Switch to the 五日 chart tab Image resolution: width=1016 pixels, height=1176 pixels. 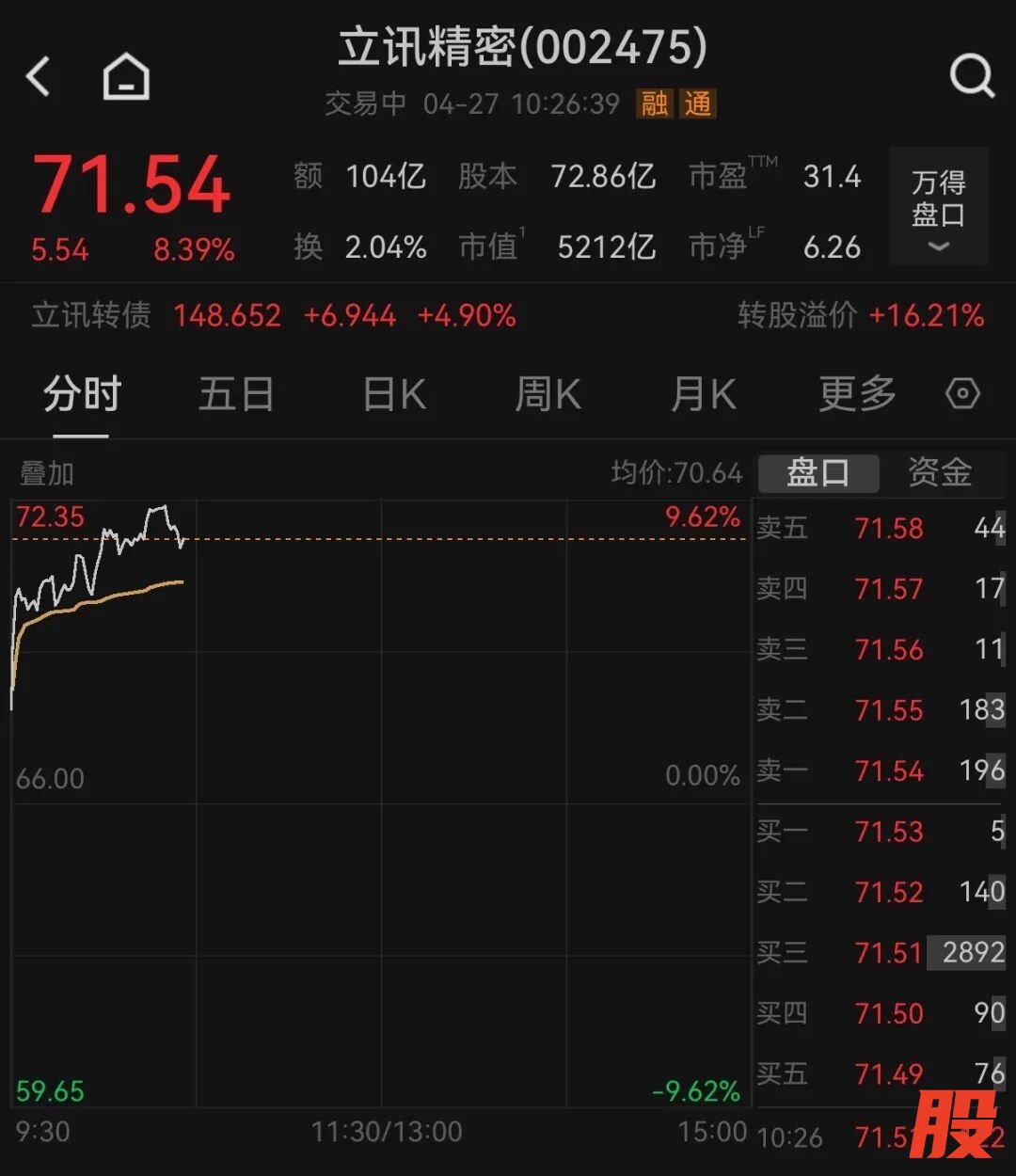point(235,394)
